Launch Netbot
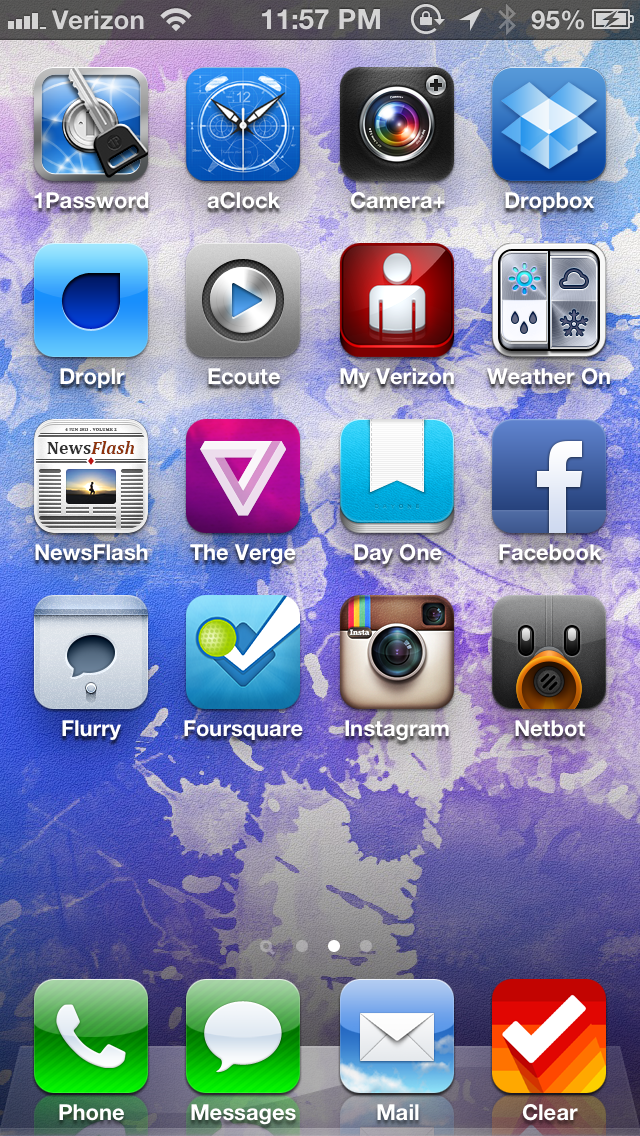 click(x=549, y=652)
